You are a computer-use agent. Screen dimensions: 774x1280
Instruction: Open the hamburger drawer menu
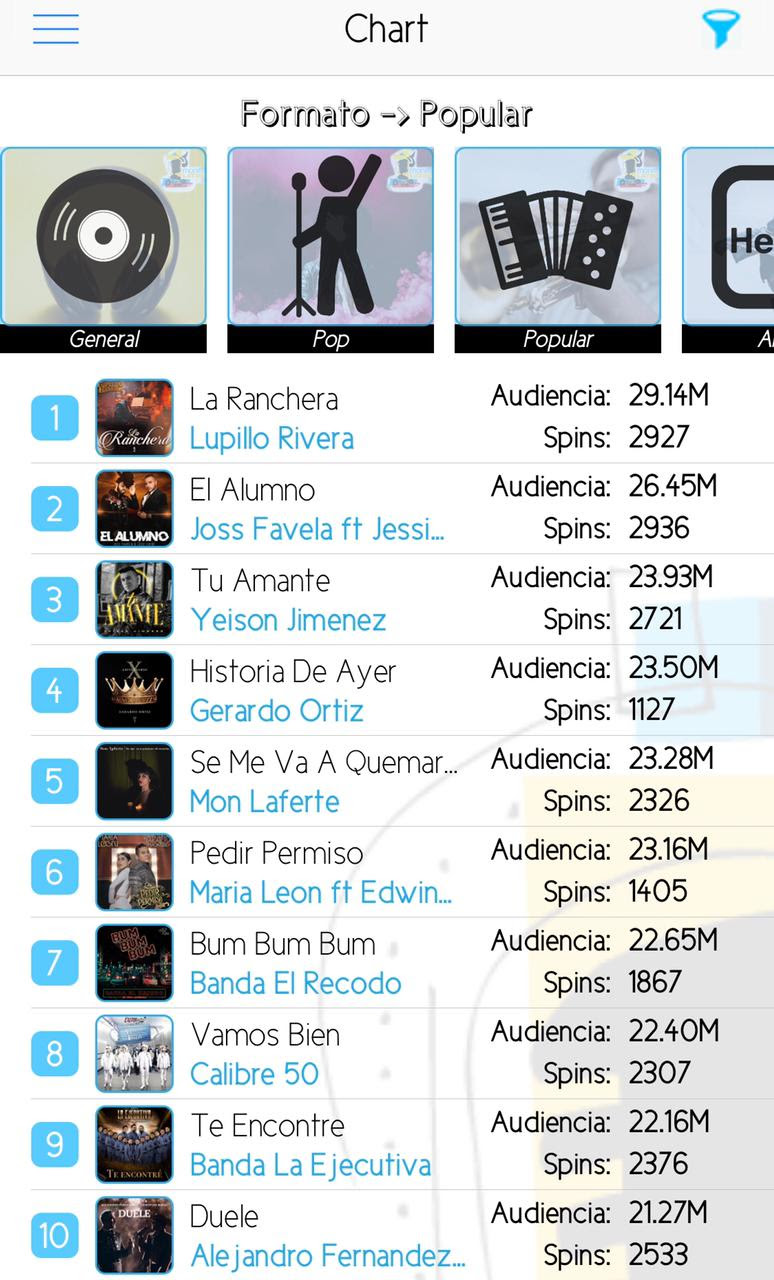click(56, 29)
